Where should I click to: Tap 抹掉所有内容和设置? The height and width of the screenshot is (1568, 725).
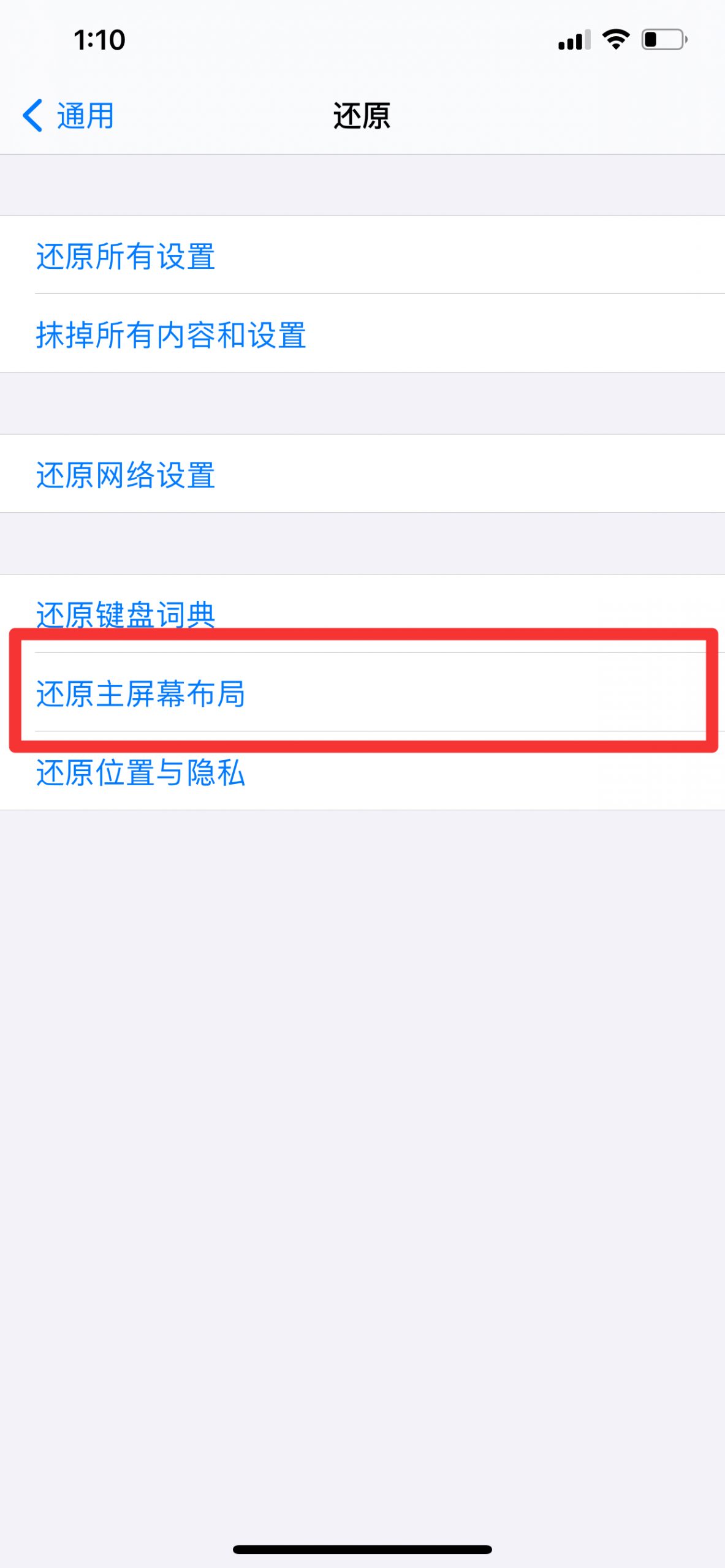tap(171, 334)
